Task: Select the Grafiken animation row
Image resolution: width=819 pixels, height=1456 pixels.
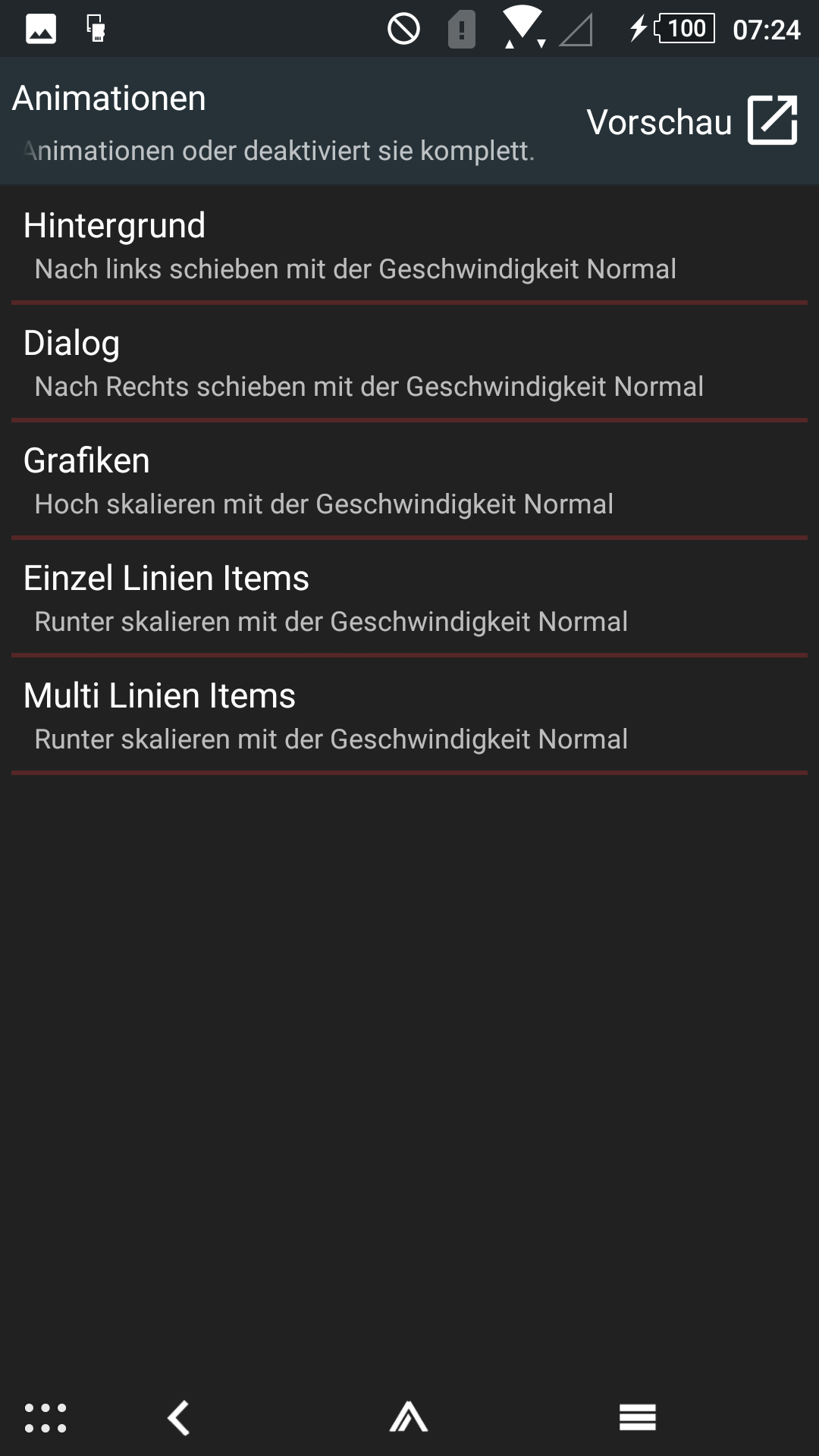Action: [x=409, y=480]
